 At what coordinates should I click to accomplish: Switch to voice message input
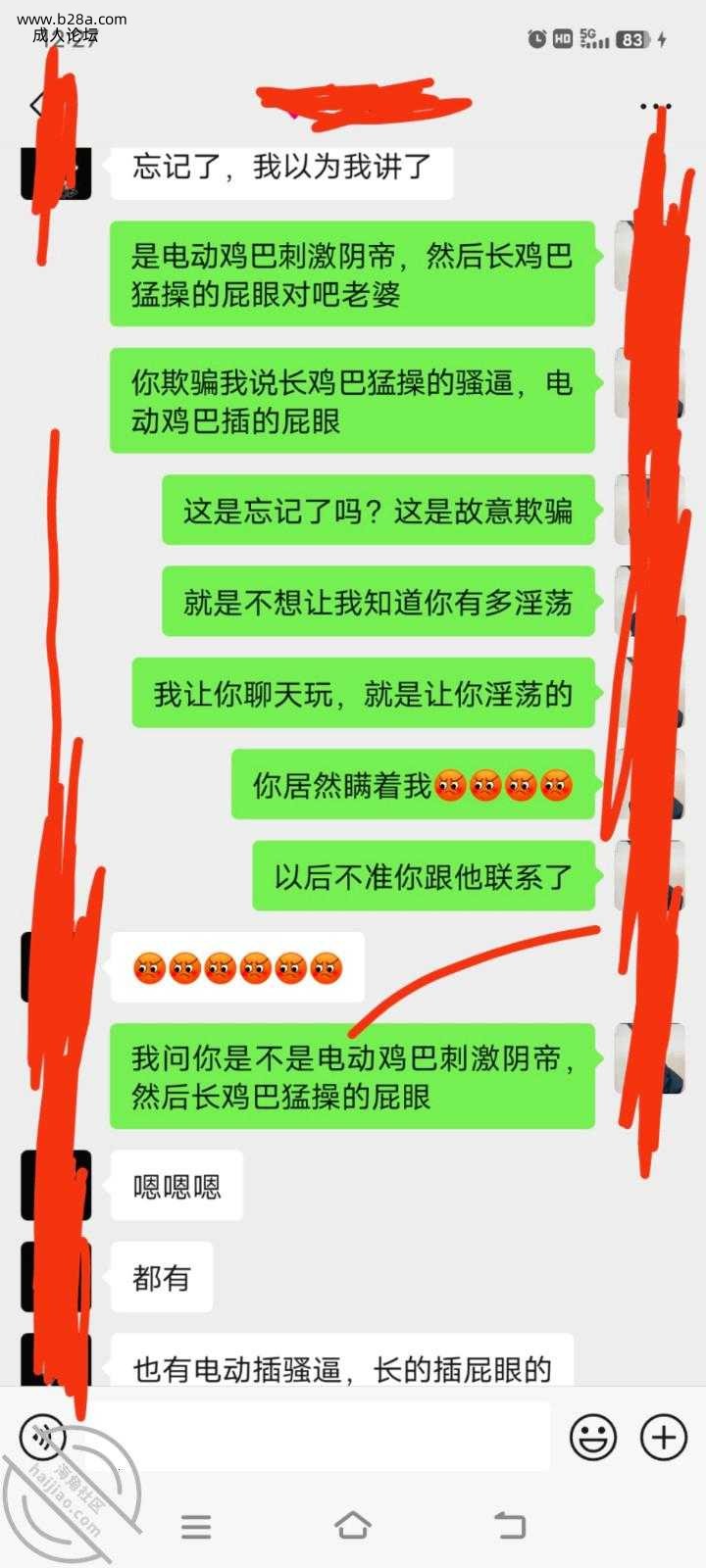click(x=43, y=1437)
